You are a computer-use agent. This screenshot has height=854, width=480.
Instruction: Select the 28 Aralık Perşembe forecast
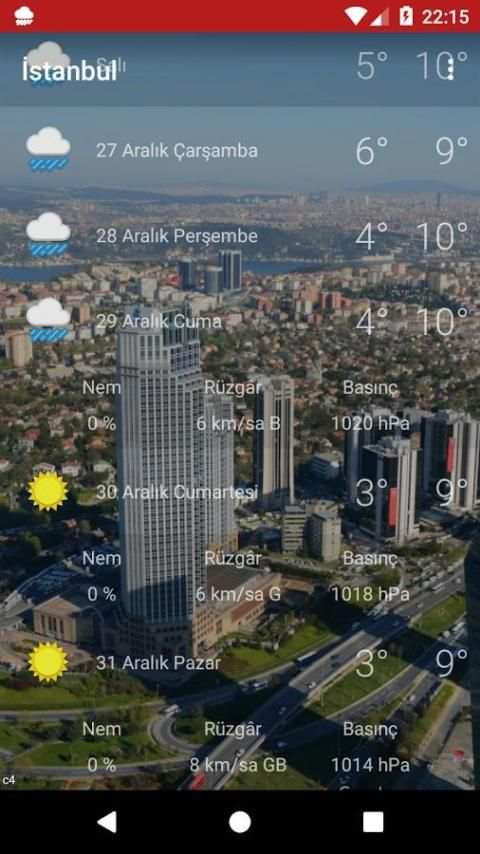click(240, 235)
